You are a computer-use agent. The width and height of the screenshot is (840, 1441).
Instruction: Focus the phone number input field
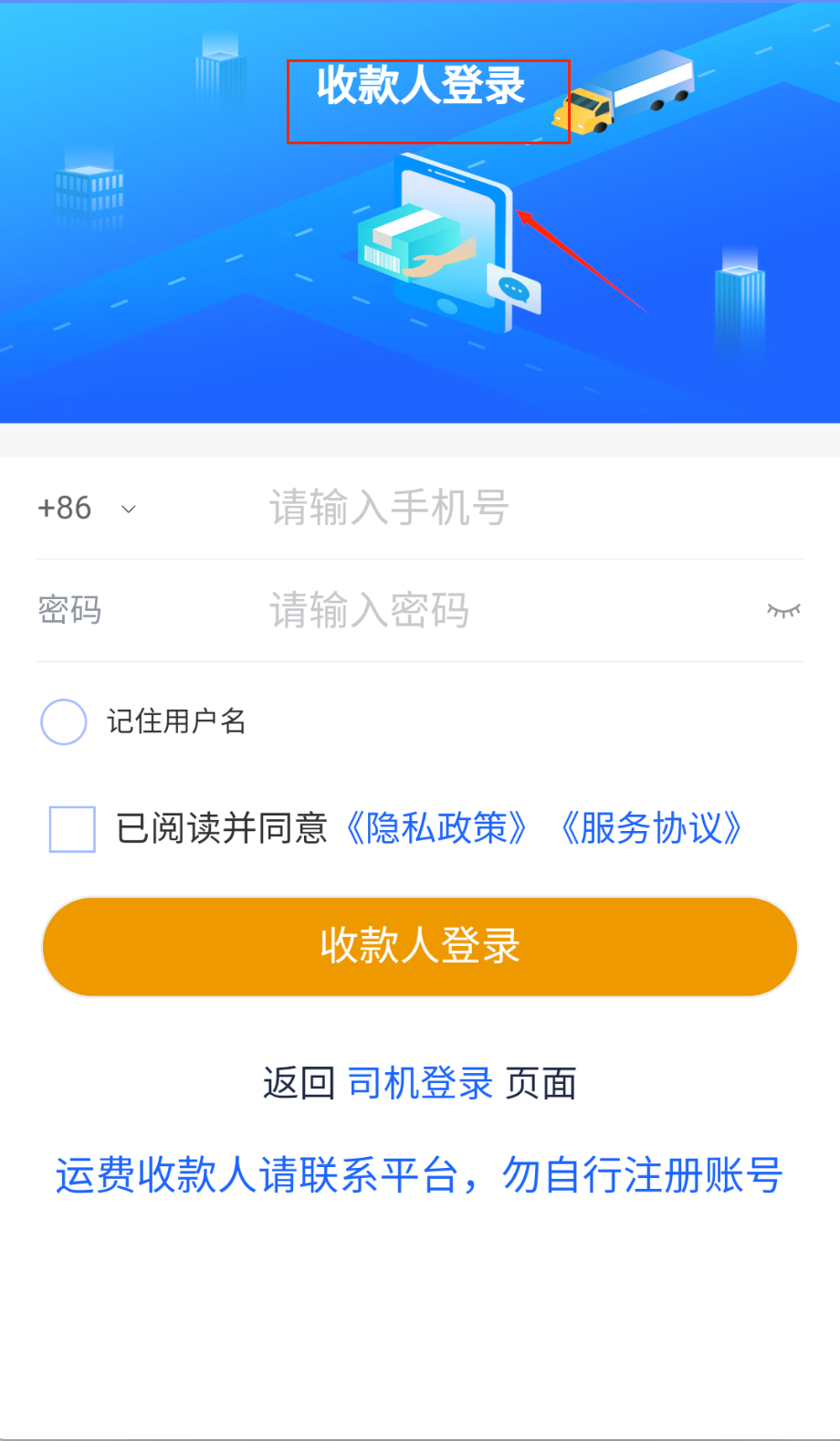click(511, 508)
